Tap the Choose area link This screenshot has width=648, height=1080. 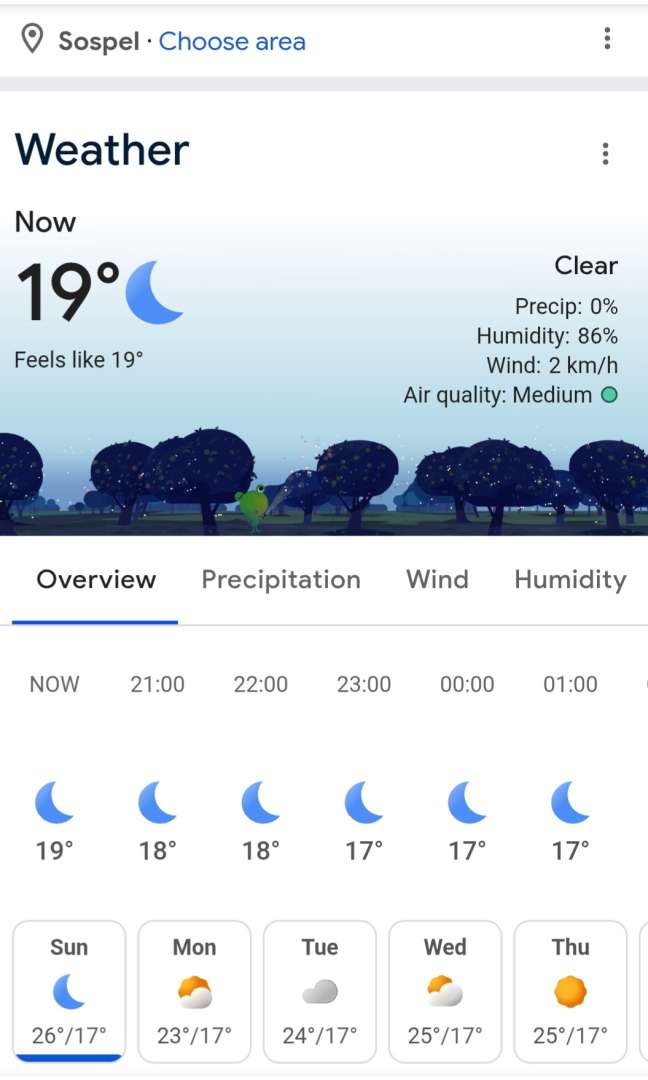pyautogui.click(x=232, y=41)
